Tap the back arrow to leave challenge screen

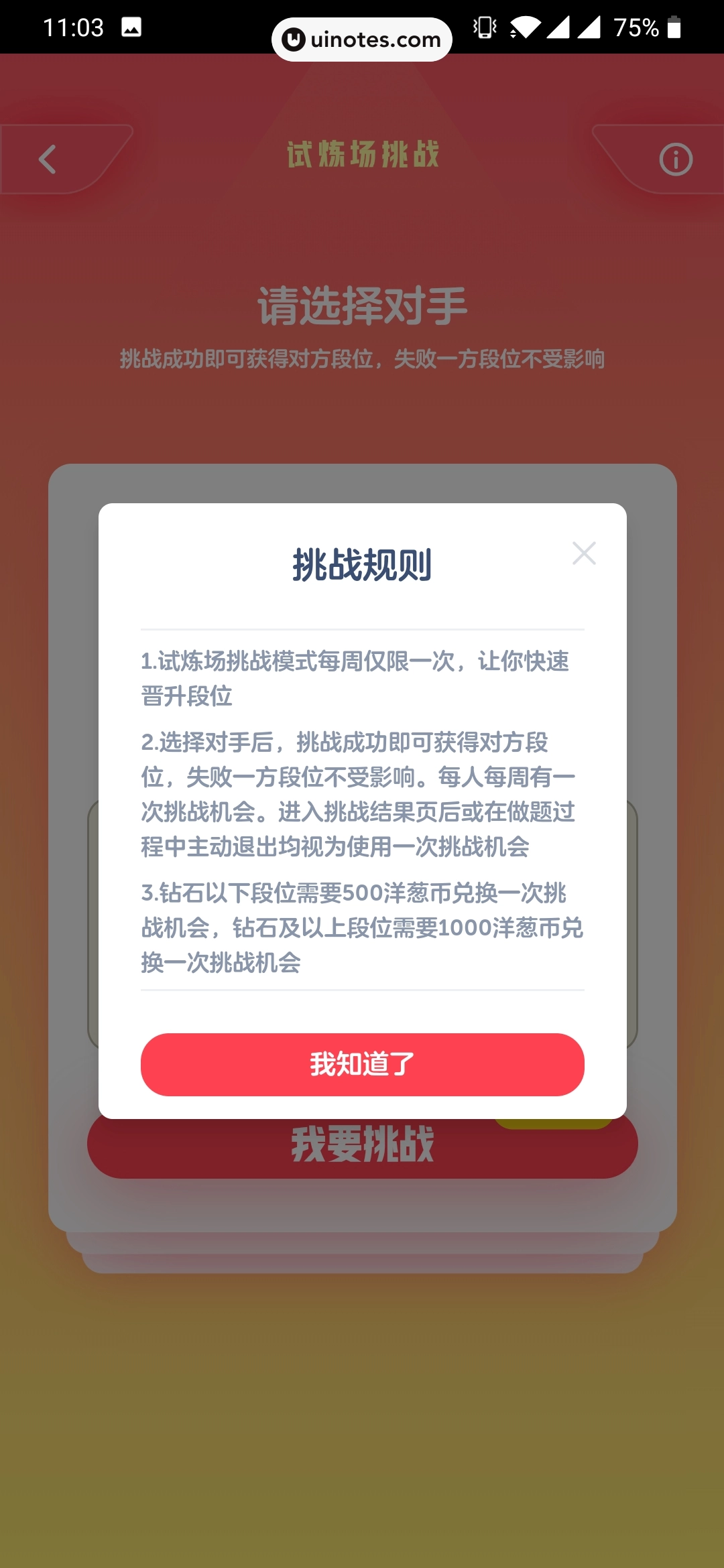click(x=47, y=159)
